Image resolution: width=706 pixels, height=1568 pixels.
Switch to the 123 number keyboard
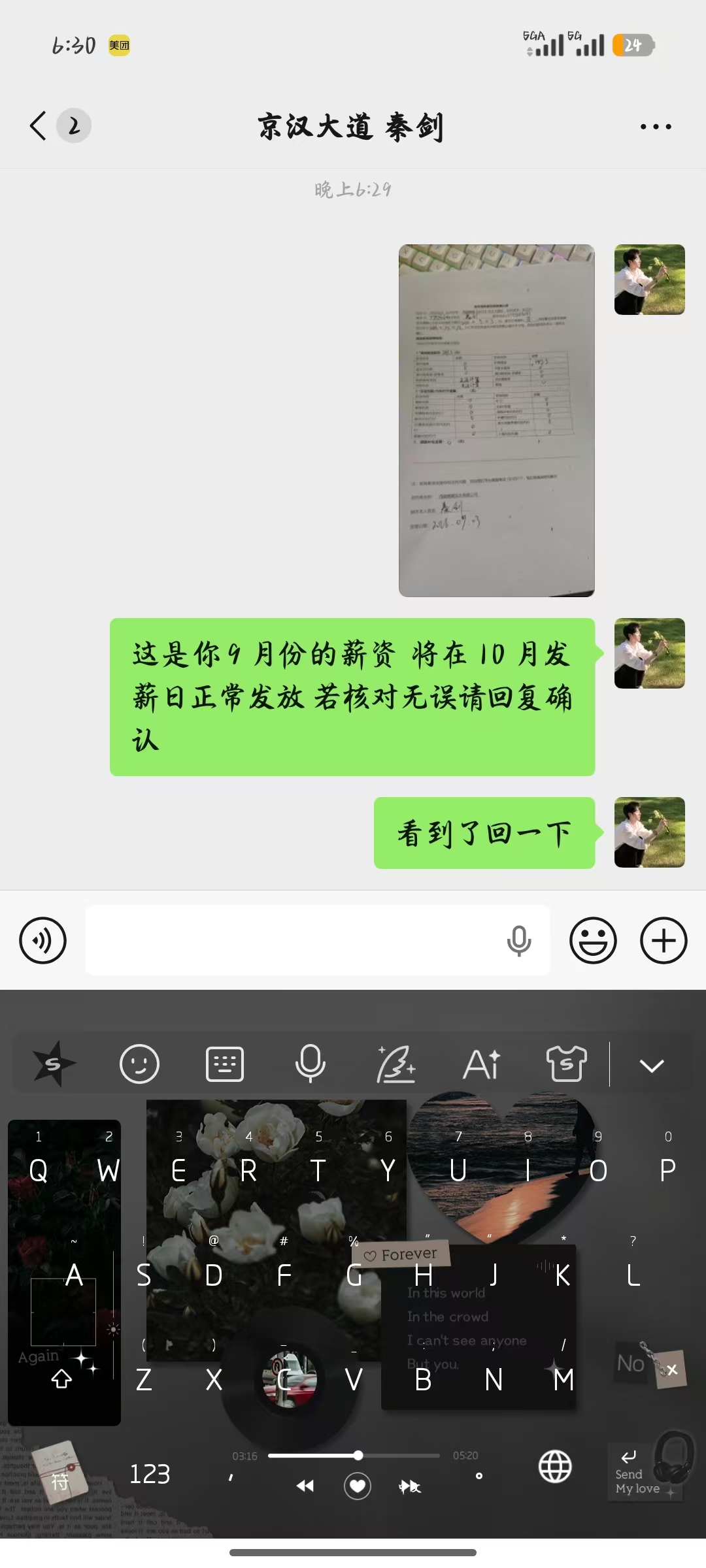150,1474
